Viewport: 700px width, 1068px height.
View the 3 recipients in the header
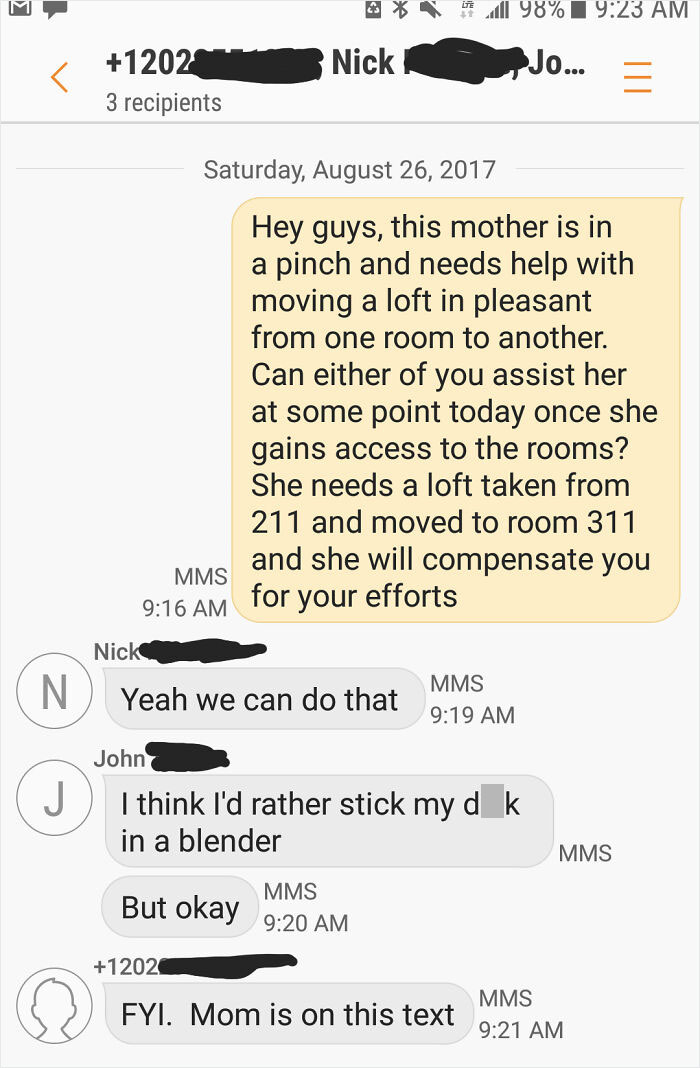pyautogui.click(x=164, y=102)
